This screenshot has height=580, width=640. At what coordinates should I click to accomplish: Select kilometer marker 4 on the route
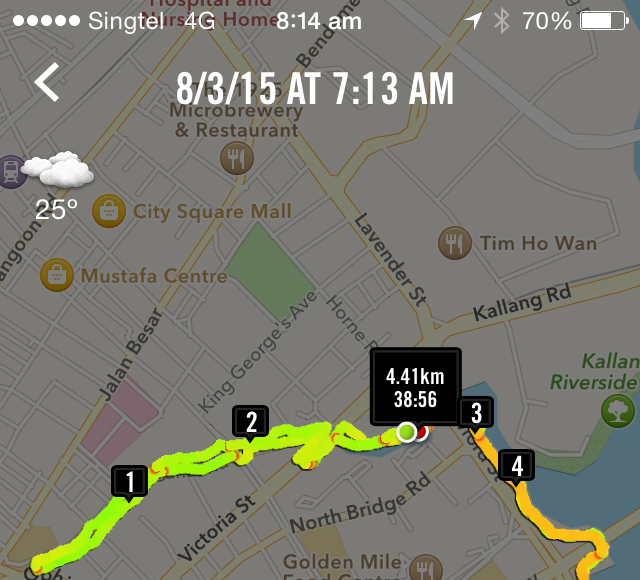[x=516, y=466]
